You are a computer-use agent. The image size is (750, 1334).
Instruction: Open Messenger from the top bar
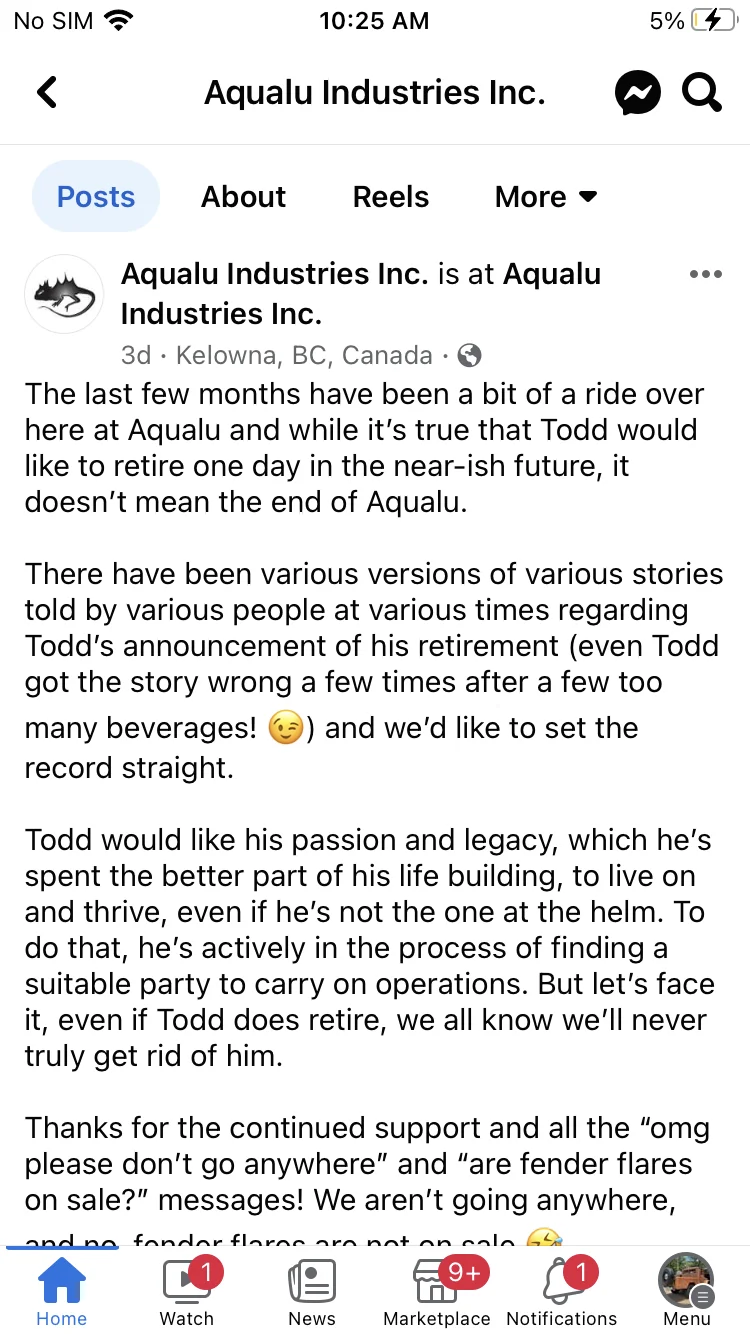click(x=637, y=93)
